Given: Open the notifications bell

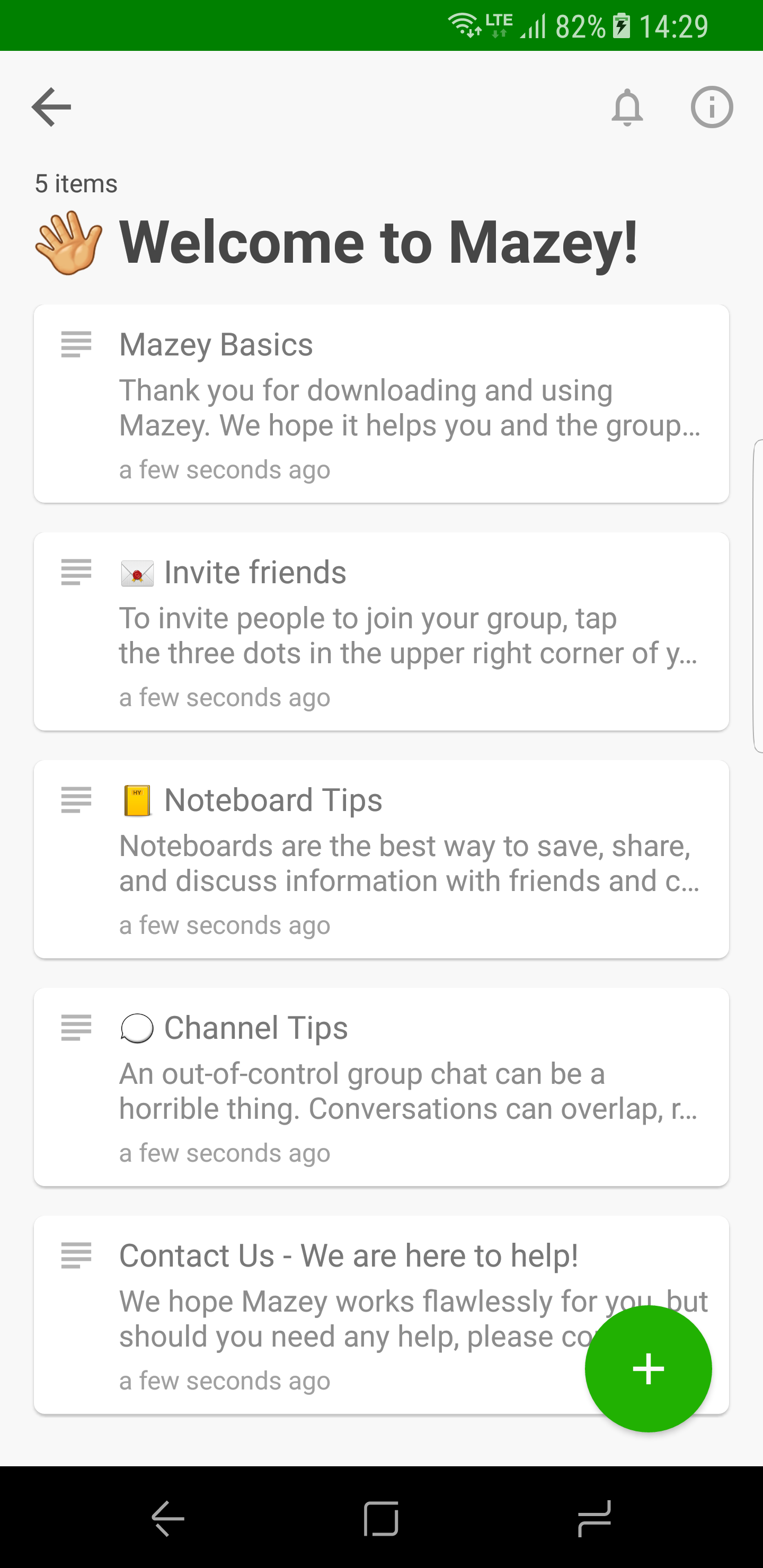Looking at the screenshot, I should click(x=627, y=108).
